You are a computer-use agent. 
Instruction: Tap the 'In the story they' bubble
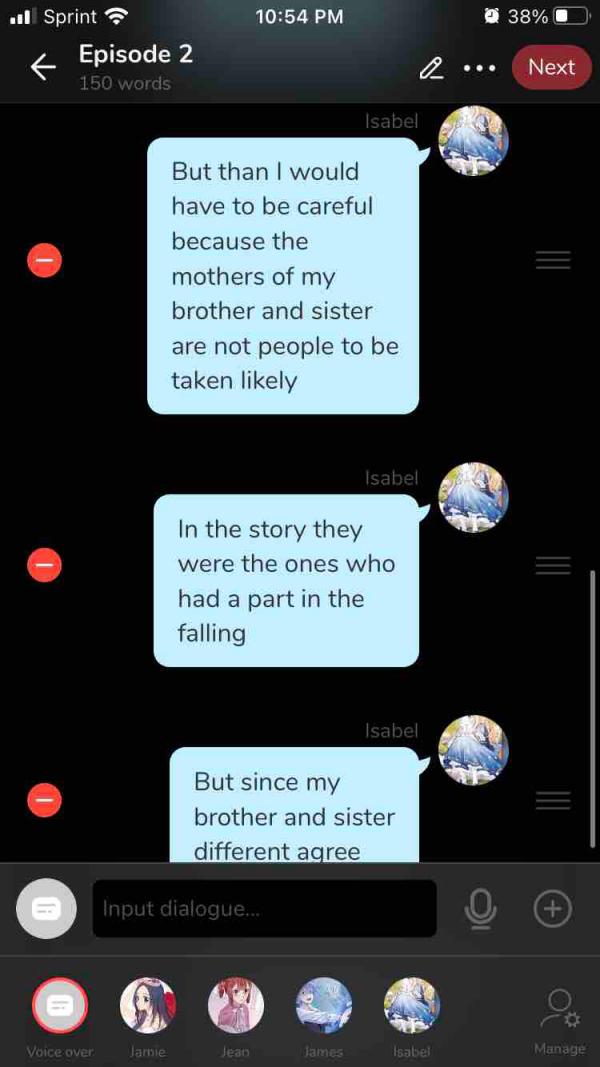(x=286, y=581)
